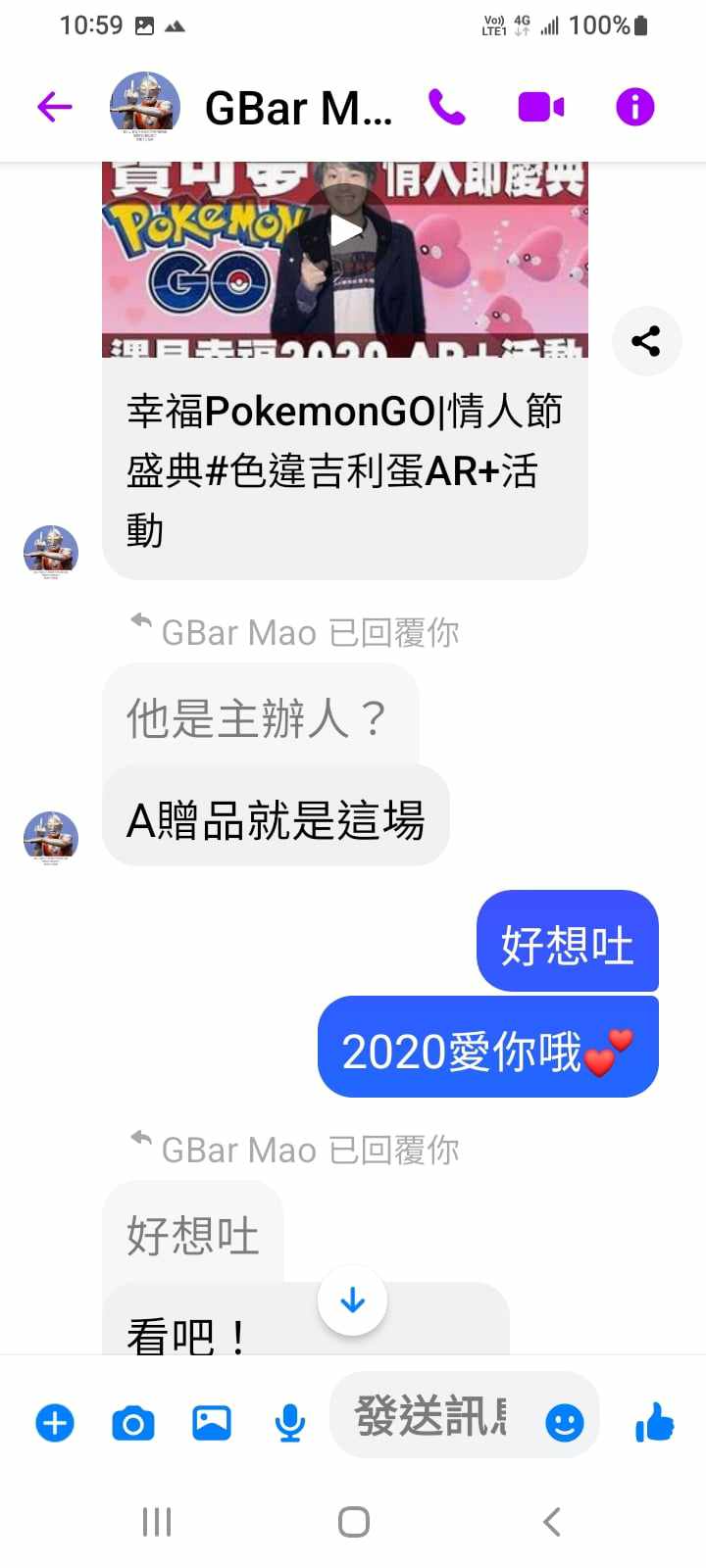Play the Pokemon GO shared video

[x=344, y=231]
